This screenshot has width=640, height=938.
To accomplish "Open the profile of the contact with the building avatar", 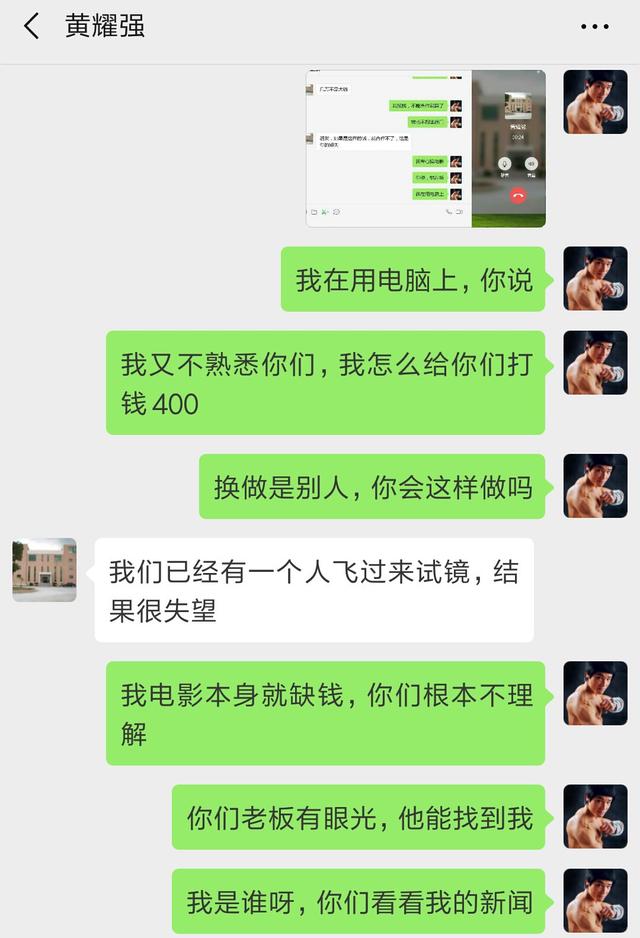I will tap(44, 570).
